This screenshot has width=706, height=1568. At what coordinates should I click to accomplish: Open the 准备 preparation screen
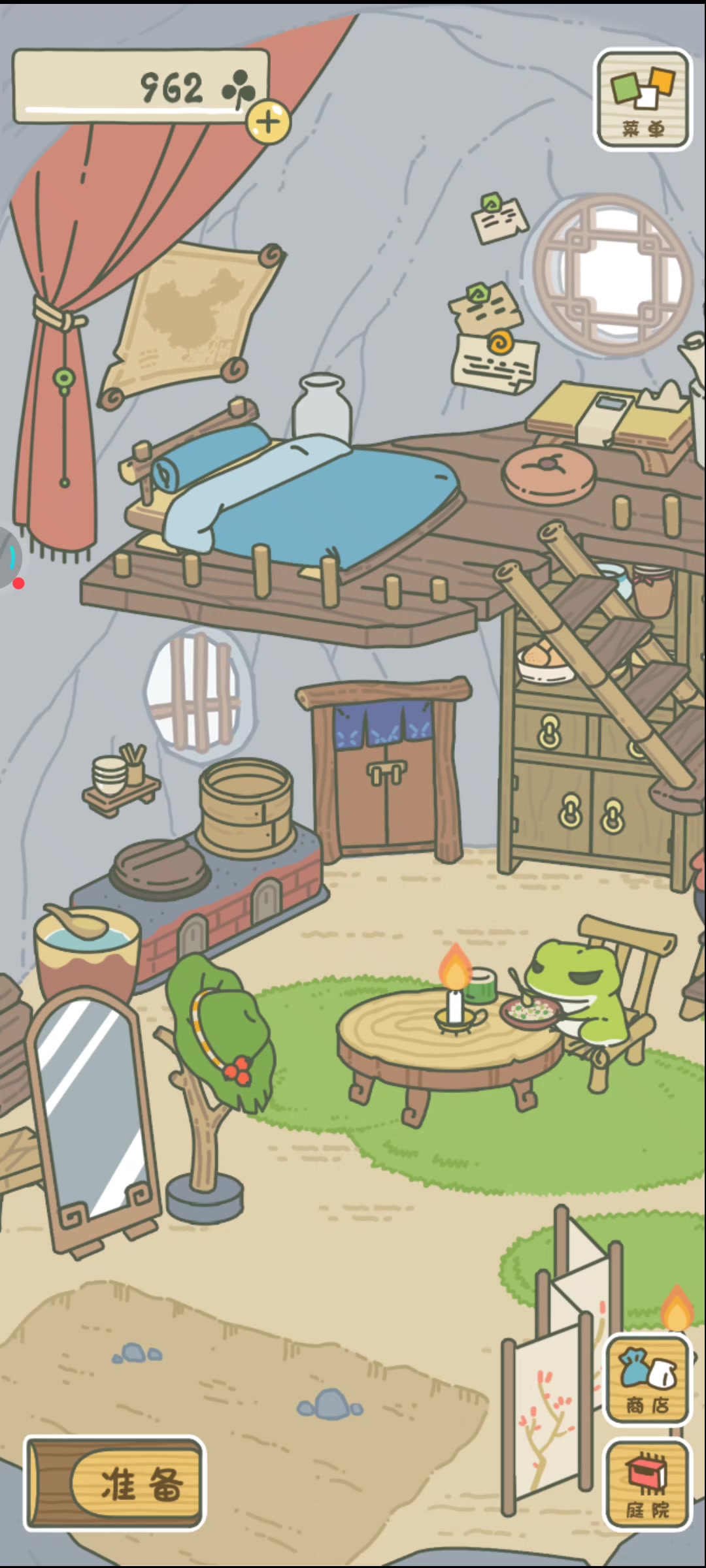click(x=115, y=1484)
